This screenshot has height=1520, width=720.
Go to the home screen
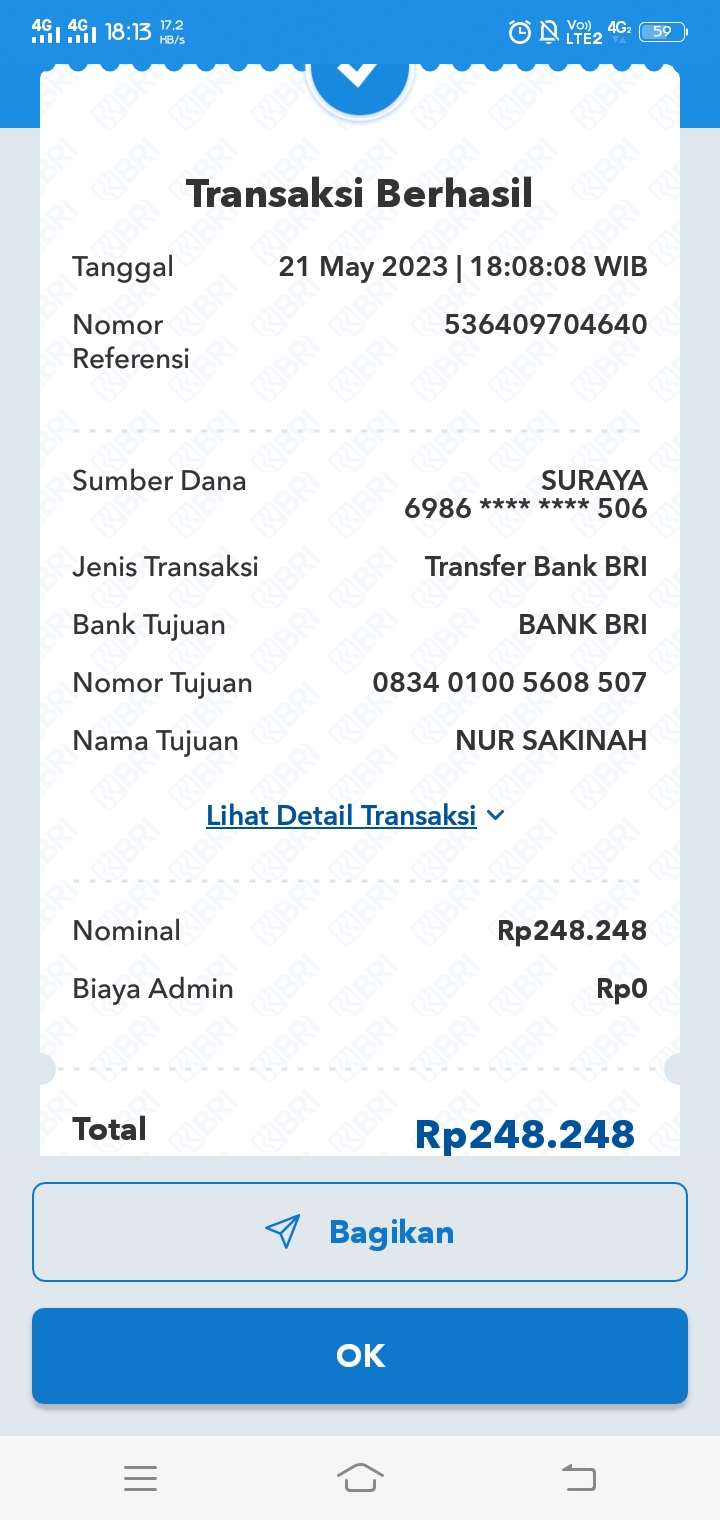(360, 1477)
